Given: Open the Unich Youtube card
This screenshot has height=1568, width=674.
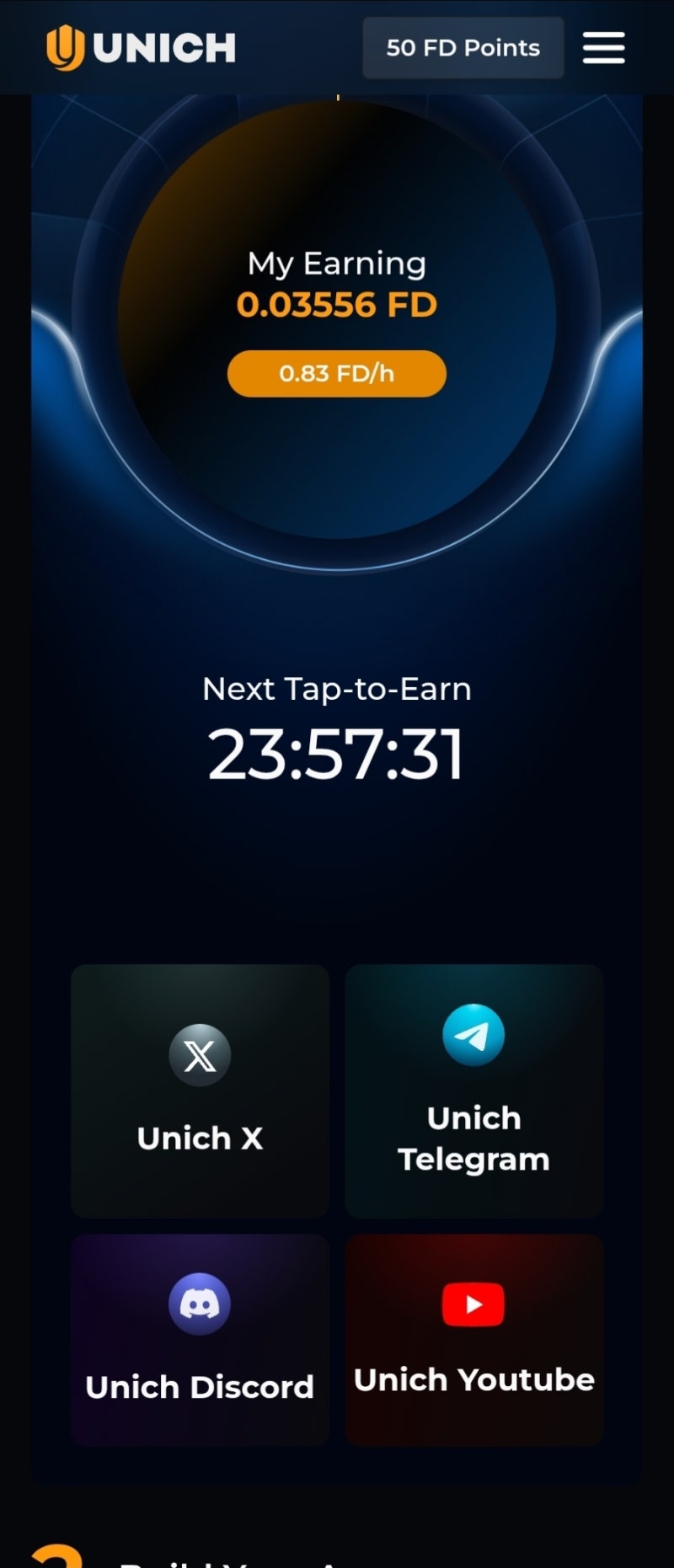Looking at the screenshot, I should click(x=473, y=1339).
